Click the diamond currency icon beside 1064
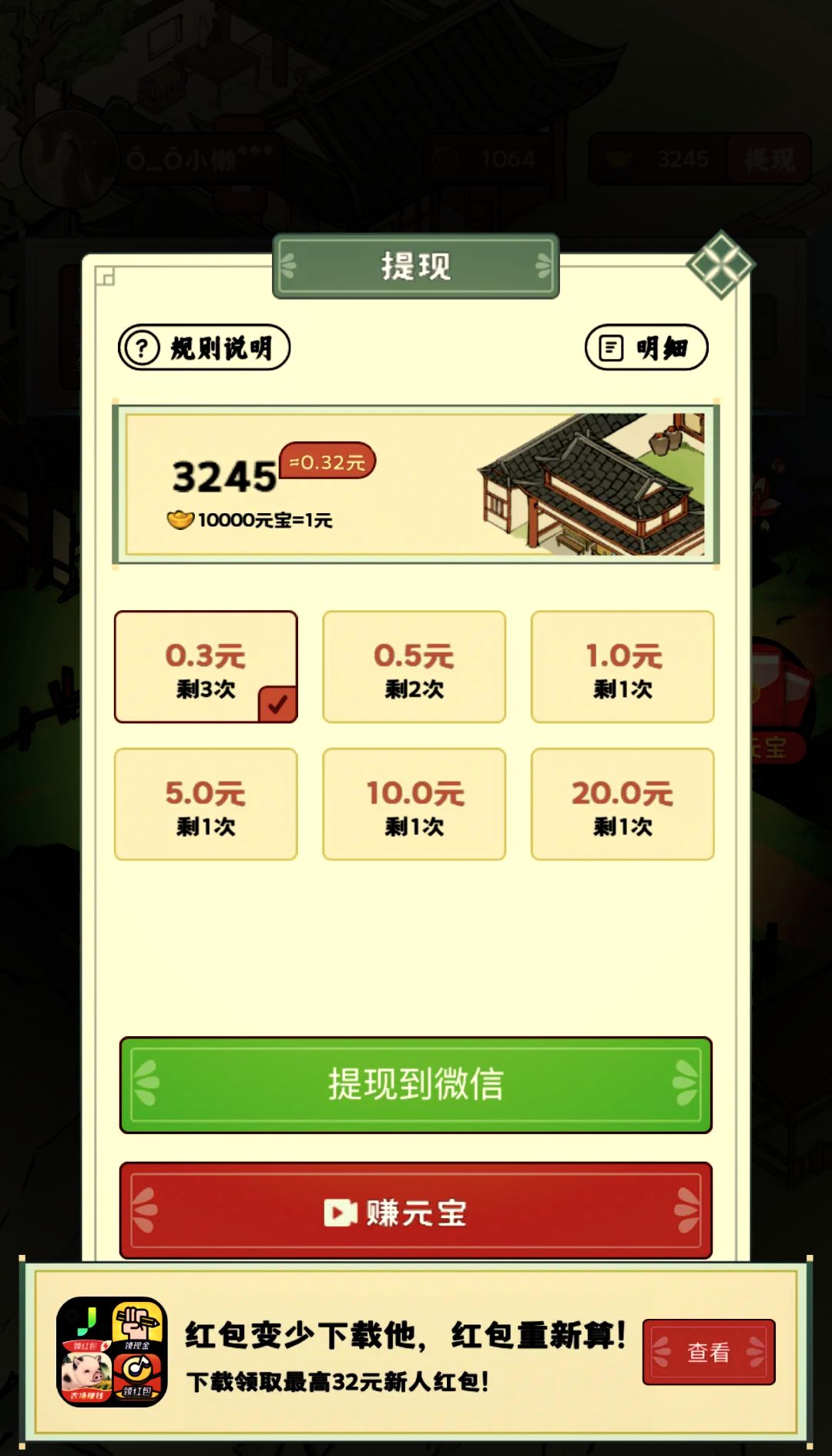 [x=445, y=159]
